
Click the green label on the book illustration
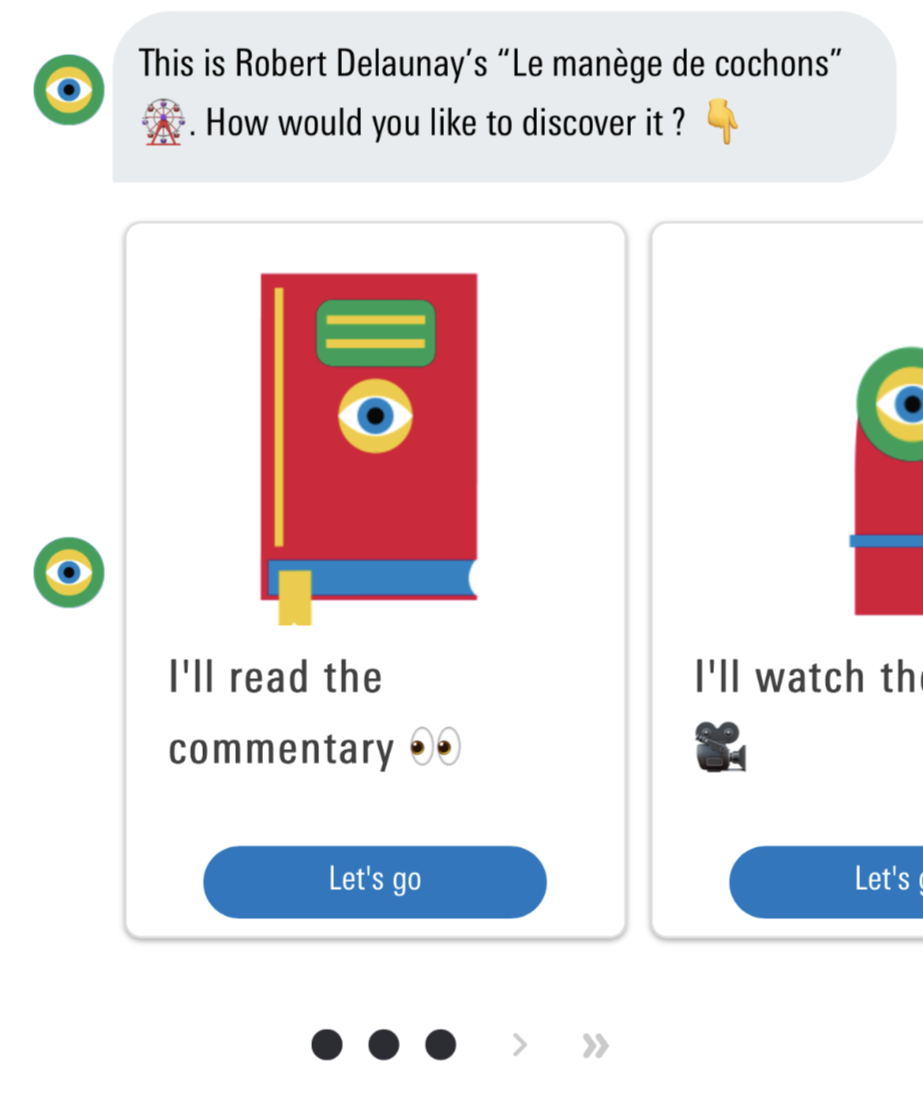tap(377, 331)
